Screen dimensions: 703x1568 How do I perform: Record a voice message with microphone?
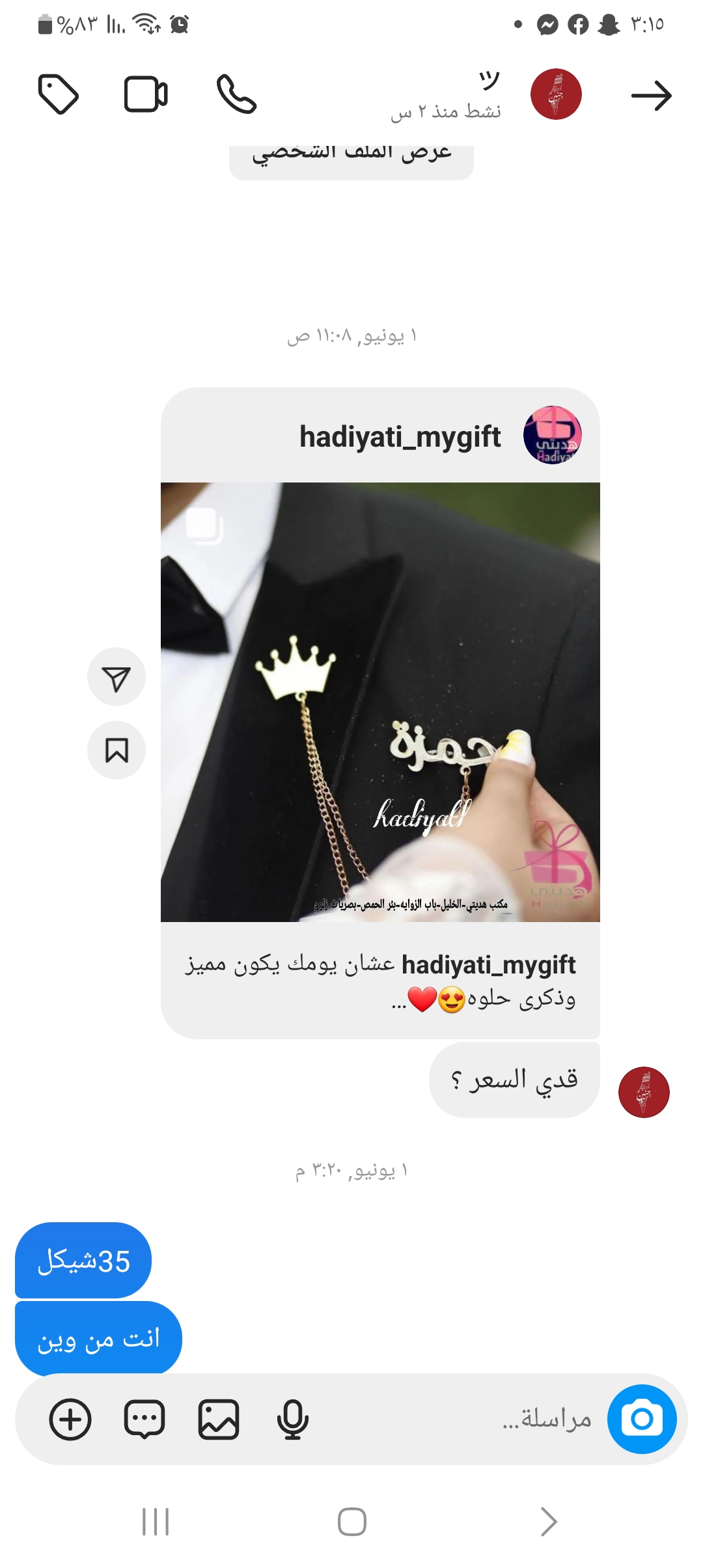click(x=292, y=1419)
